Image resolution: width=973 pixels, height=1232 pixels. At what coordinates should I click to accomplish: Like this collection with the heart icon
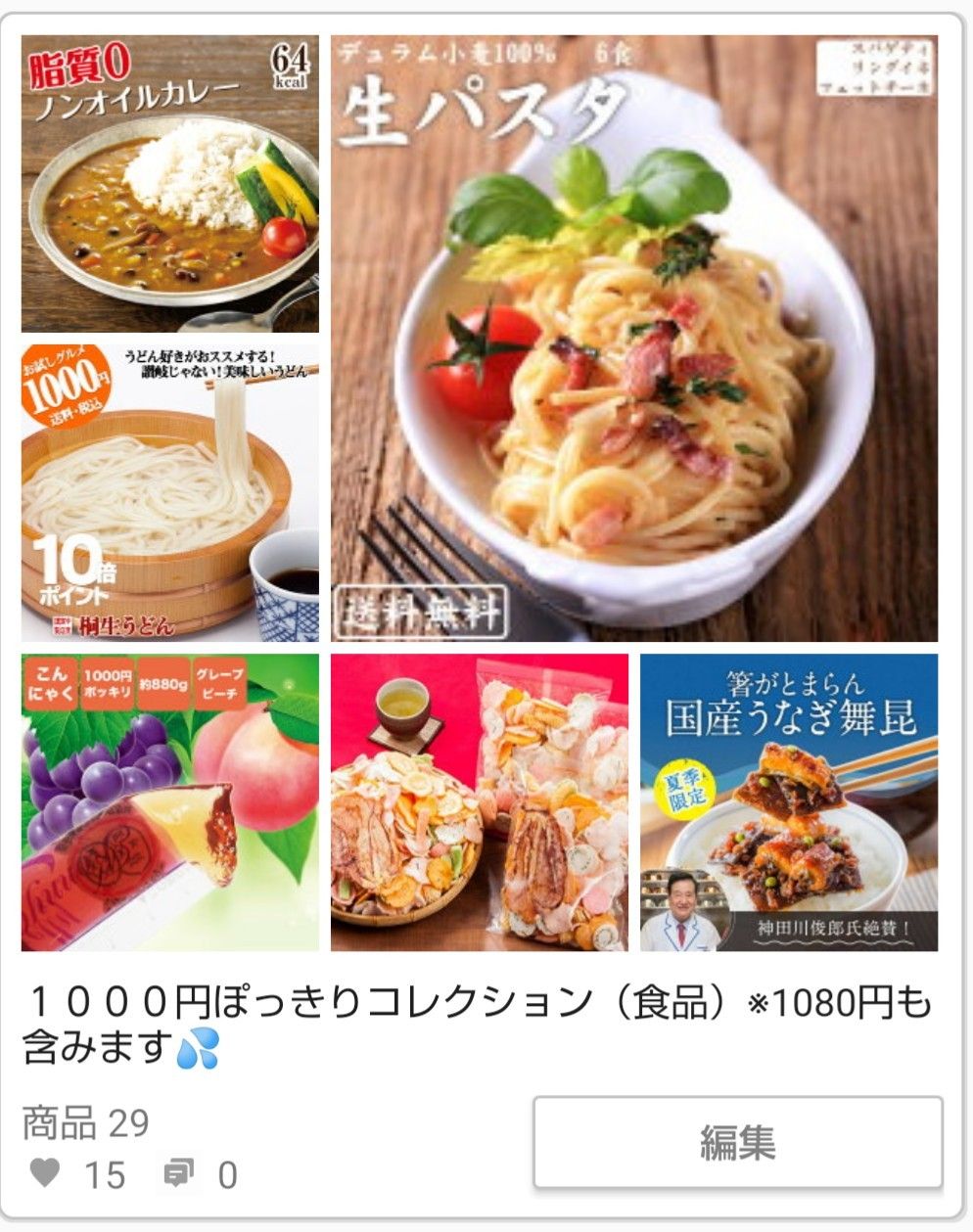pyautogui.click(x=45, y=1173)
